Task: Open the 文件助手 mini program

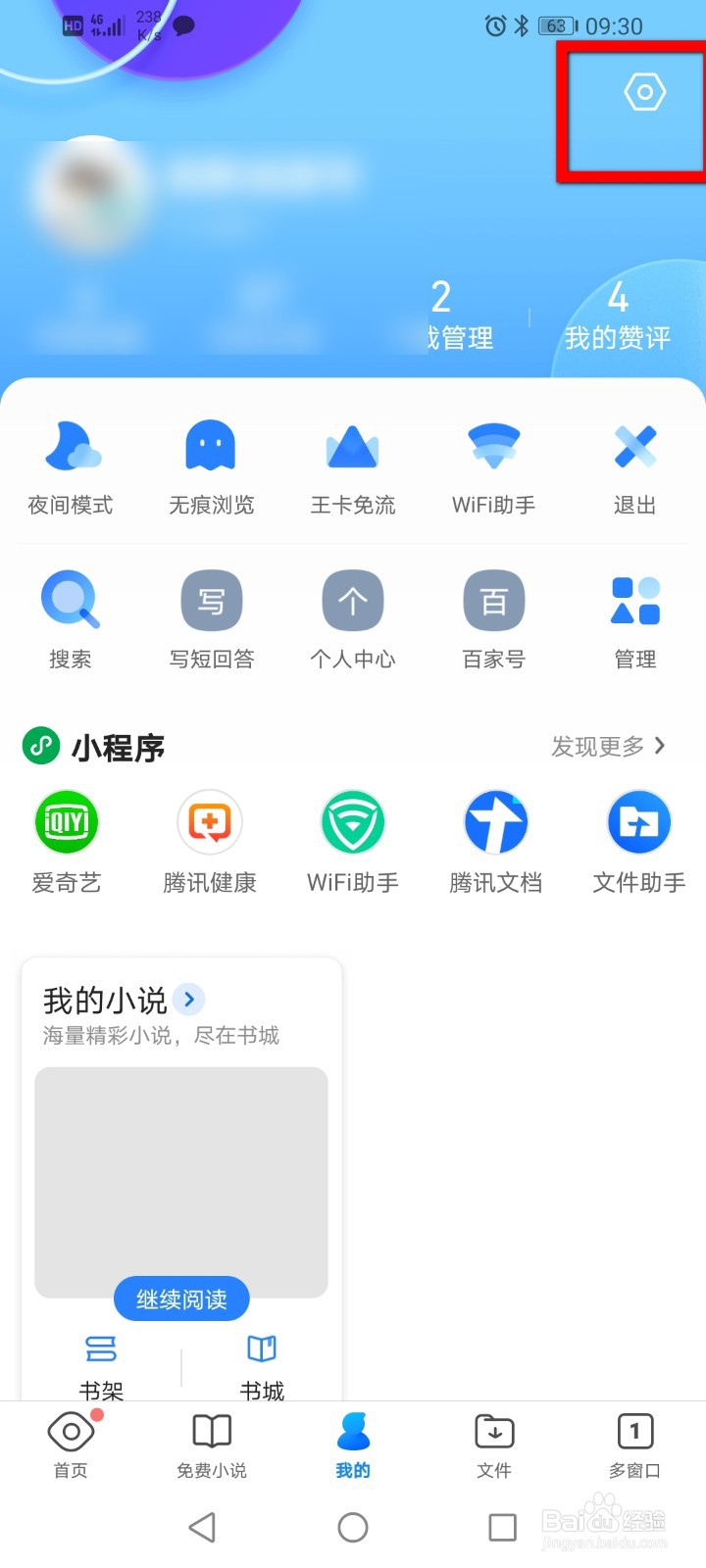Action: click(638, 841)
